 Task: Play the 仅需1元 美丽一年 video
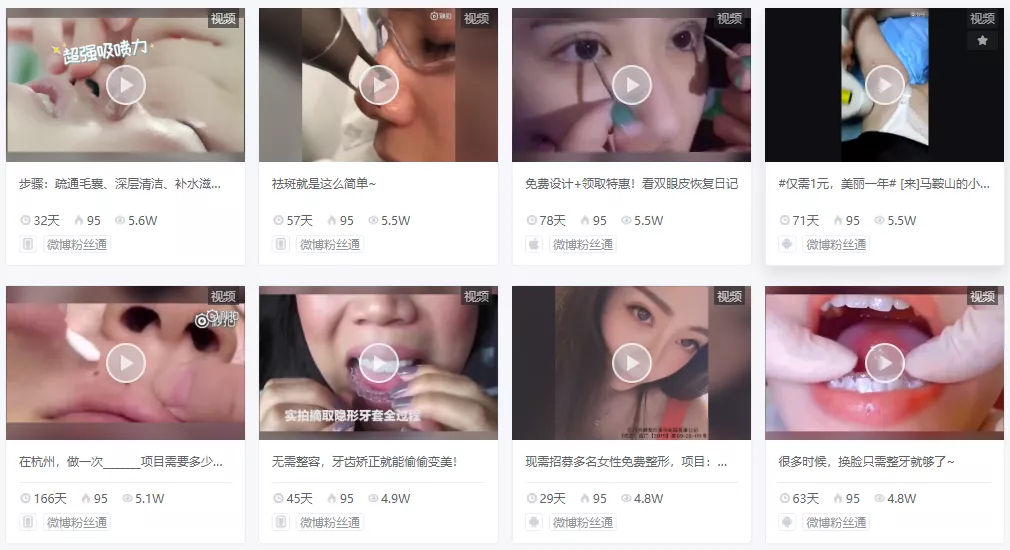pyautogui.click(x=884, y=85)
